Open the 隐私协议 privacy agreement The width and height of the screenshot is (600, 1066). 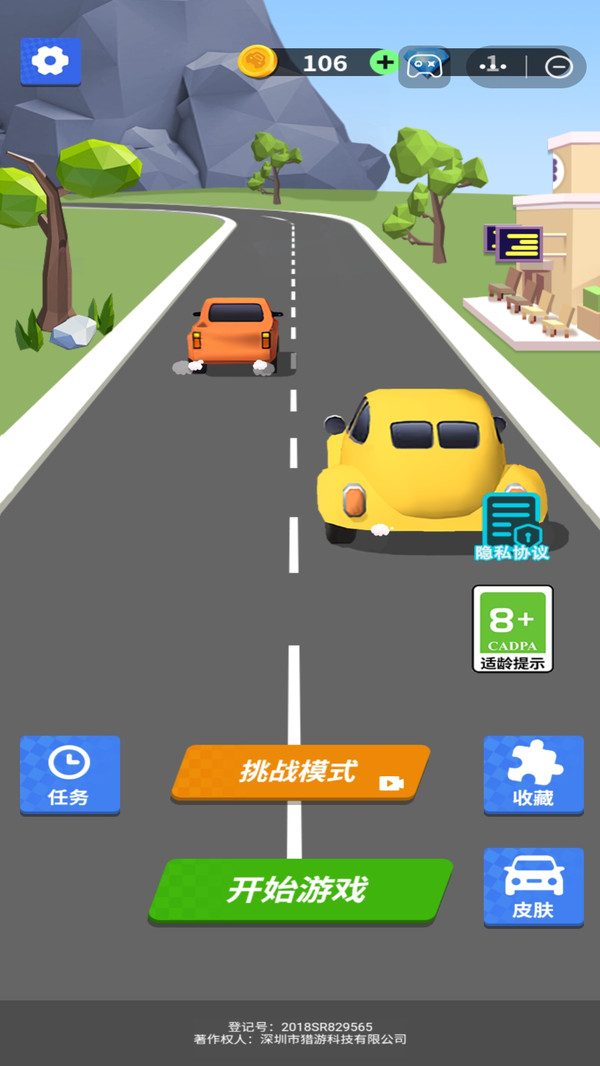(x=512, y=527)
